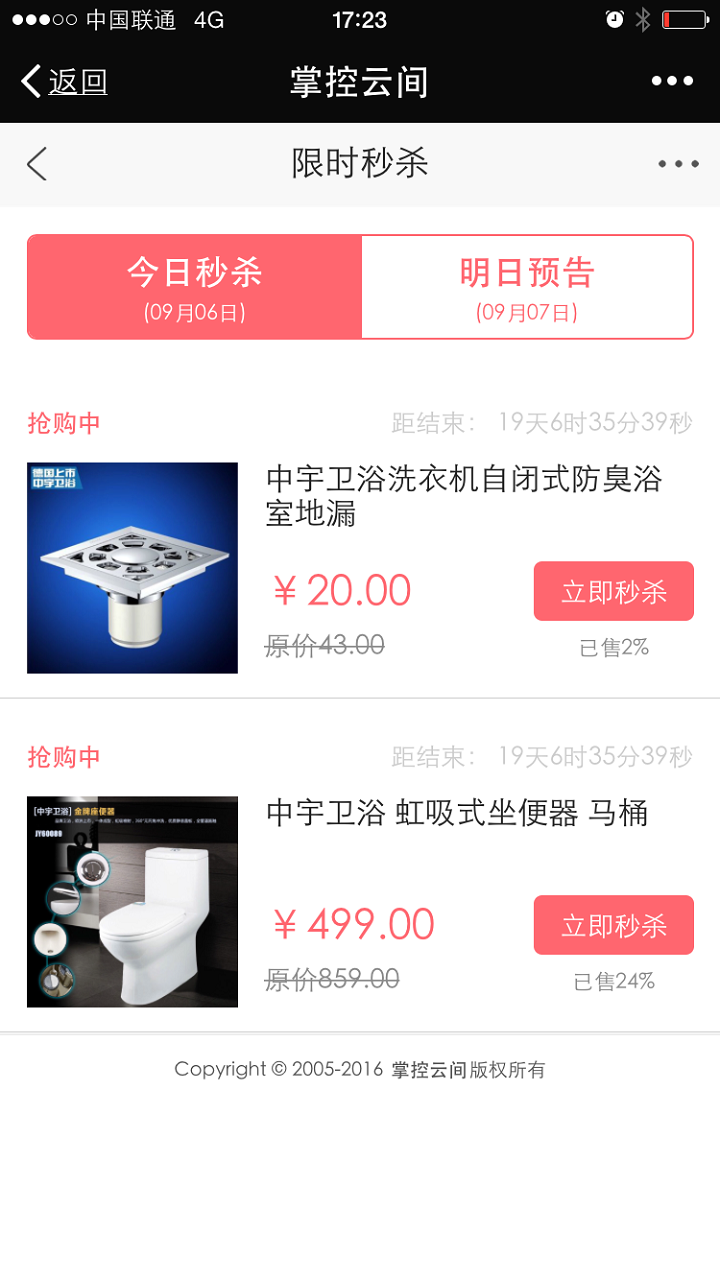Open the 虹吸式坐便器 马桶 product image
Viewport: 720px width, 1280px height.
point(132,901)
